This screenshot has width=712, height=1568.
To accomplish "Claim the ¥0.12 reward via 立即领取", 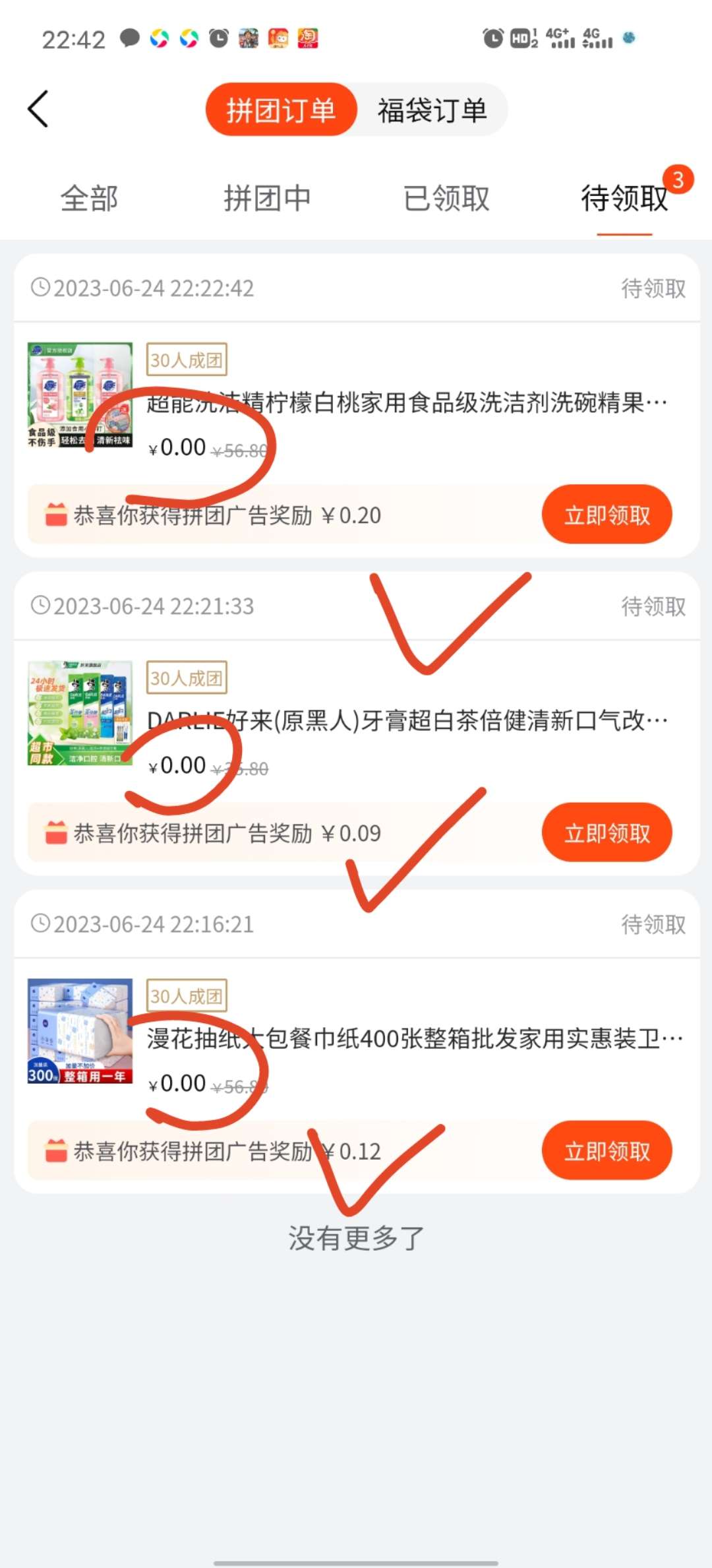I will point(607,1150).
